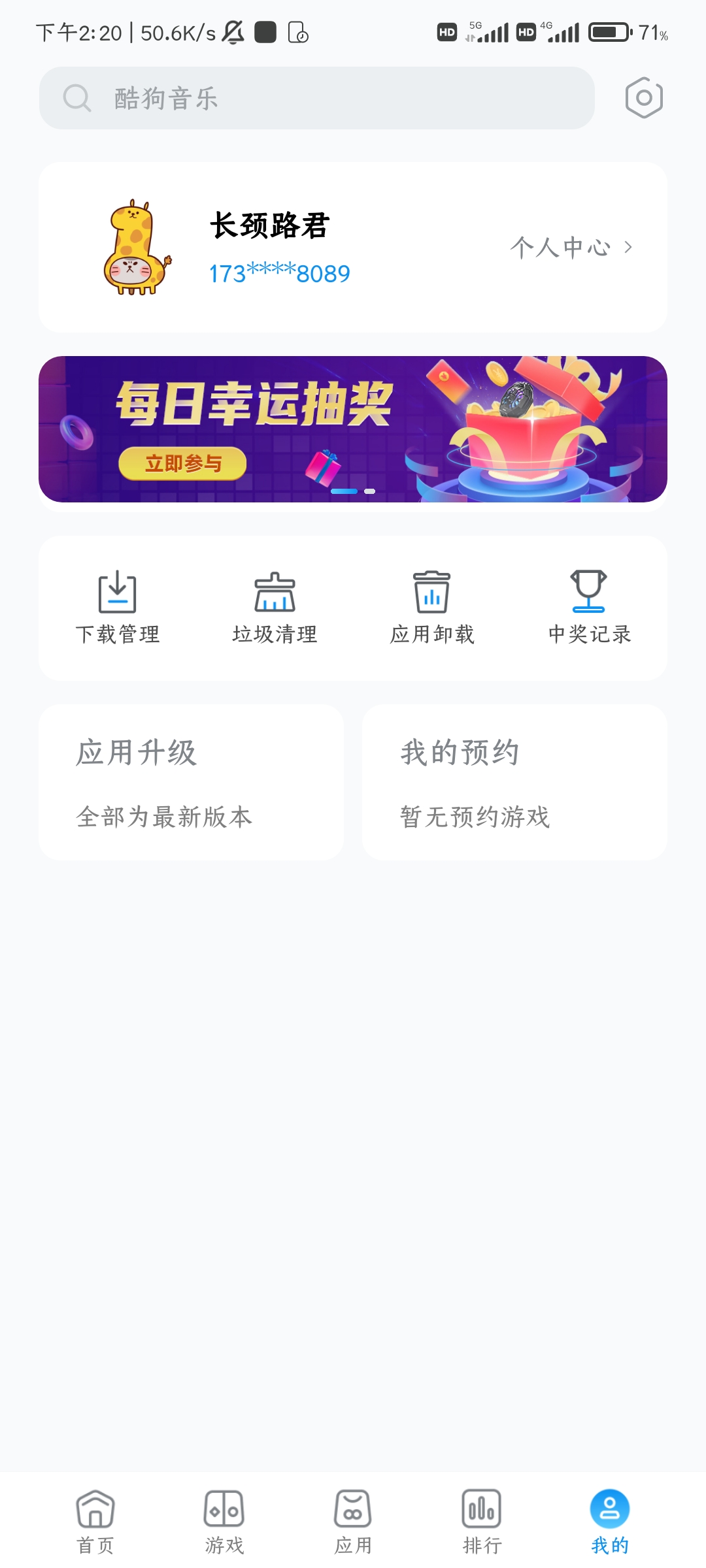Open 个人中心 personal center
This screenshot has width=706, height=1568.
[x=571, y=248]
